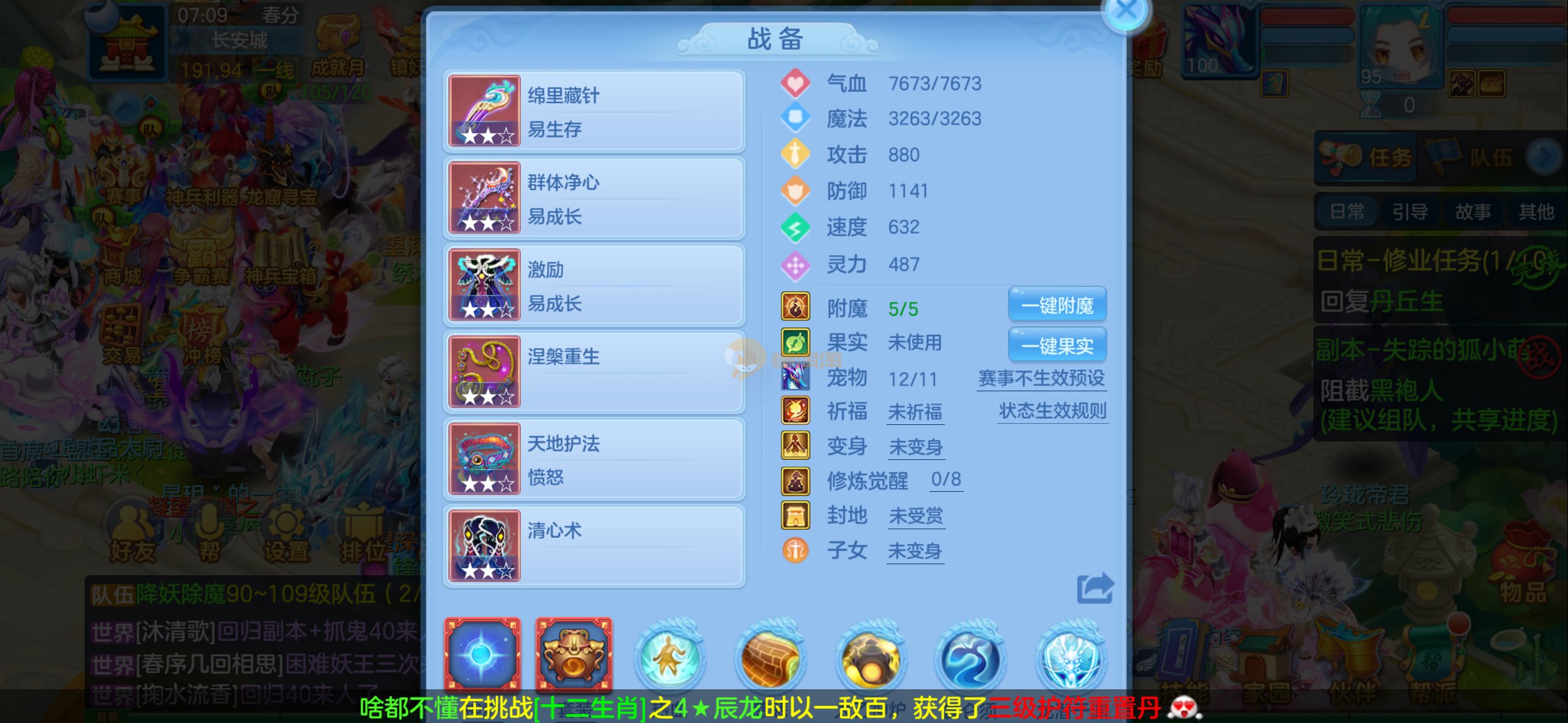Tap 未受赏 next to 封地

click(x=916, y=516)
